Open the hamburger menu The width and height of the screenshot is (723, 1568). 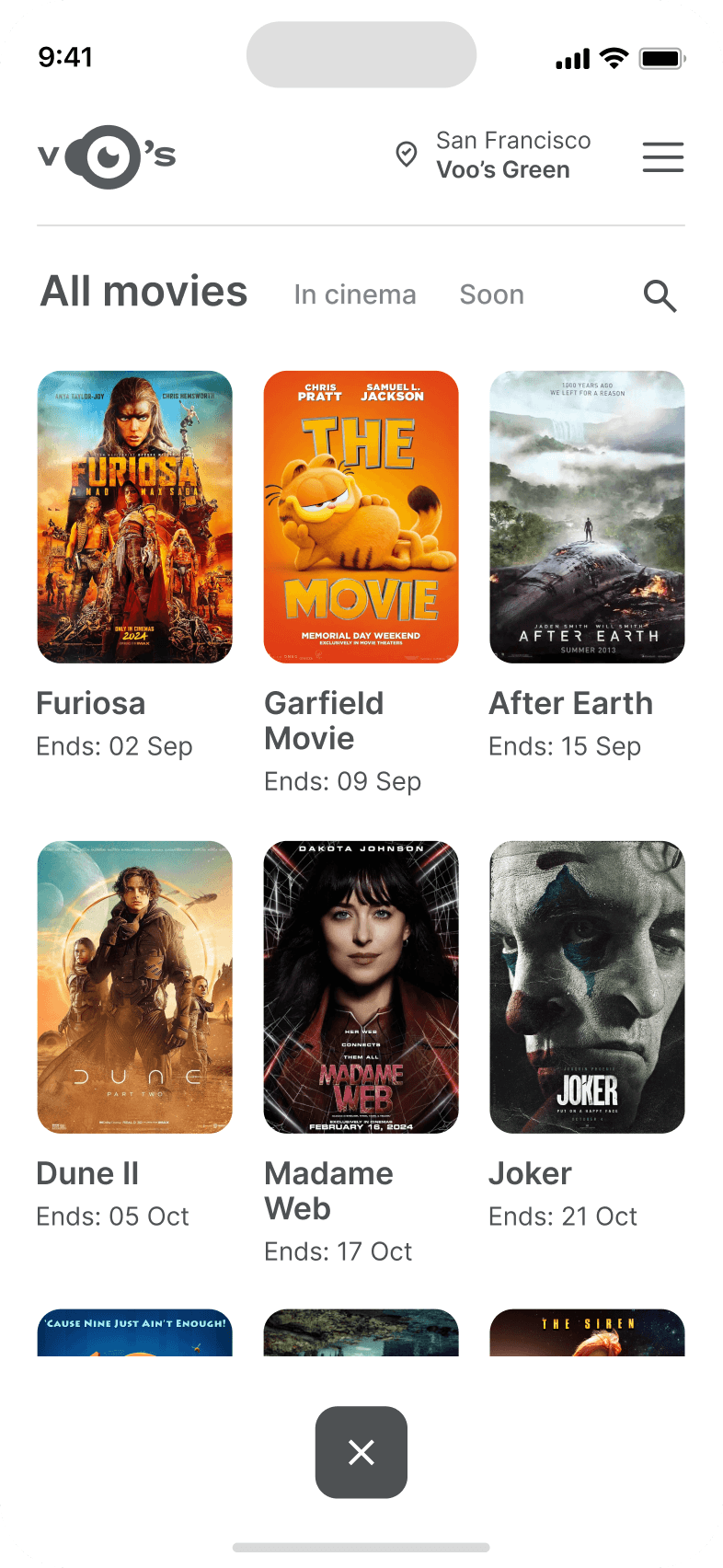tap(662, 157)
